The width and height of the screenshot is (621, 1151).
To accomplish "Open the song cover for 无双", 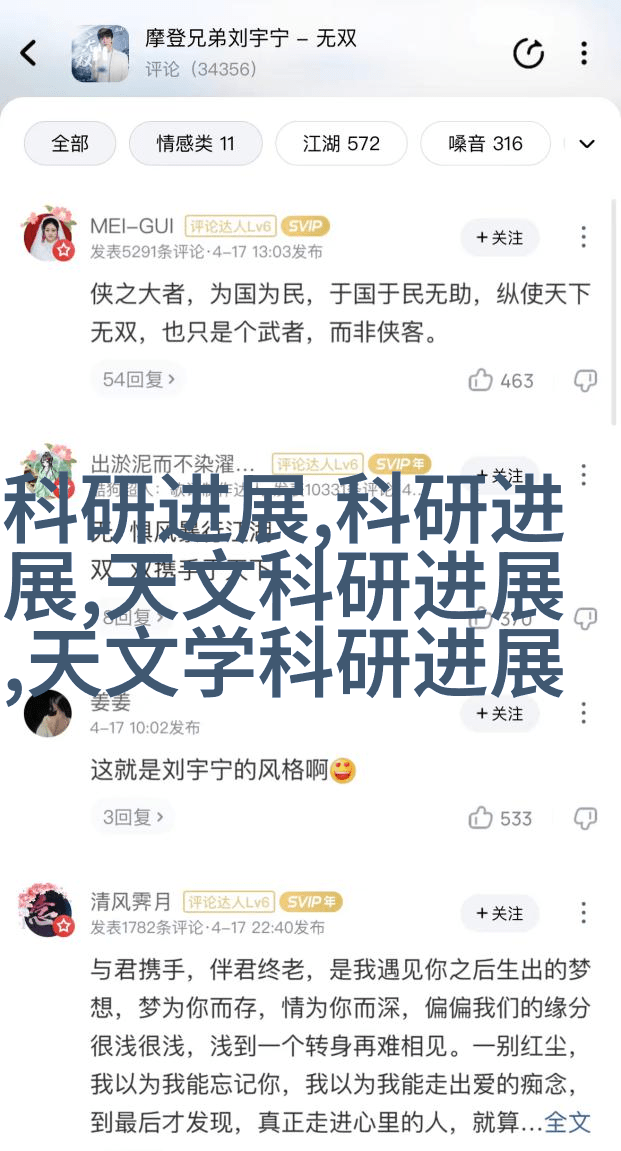I will [100, 53].
